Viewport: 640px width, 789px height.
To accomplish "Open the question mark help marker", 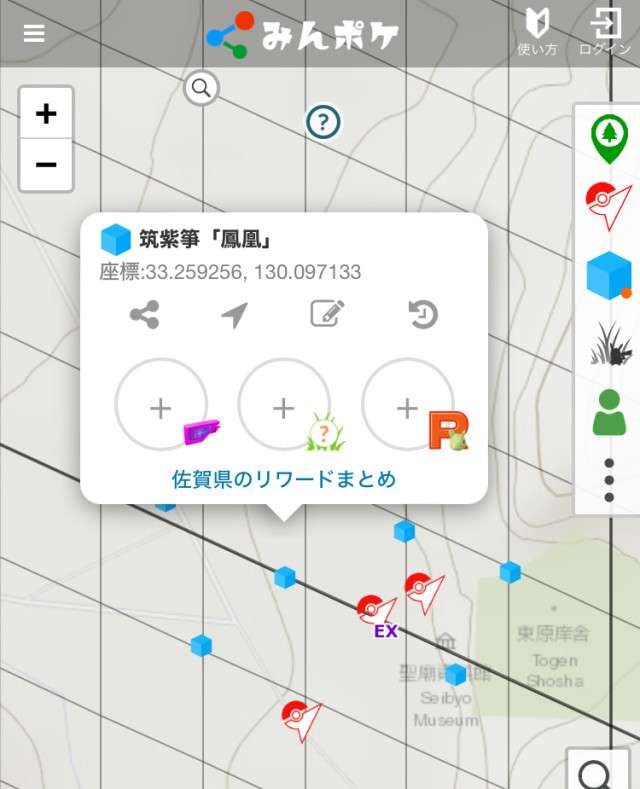I will (x=323, y=122).
